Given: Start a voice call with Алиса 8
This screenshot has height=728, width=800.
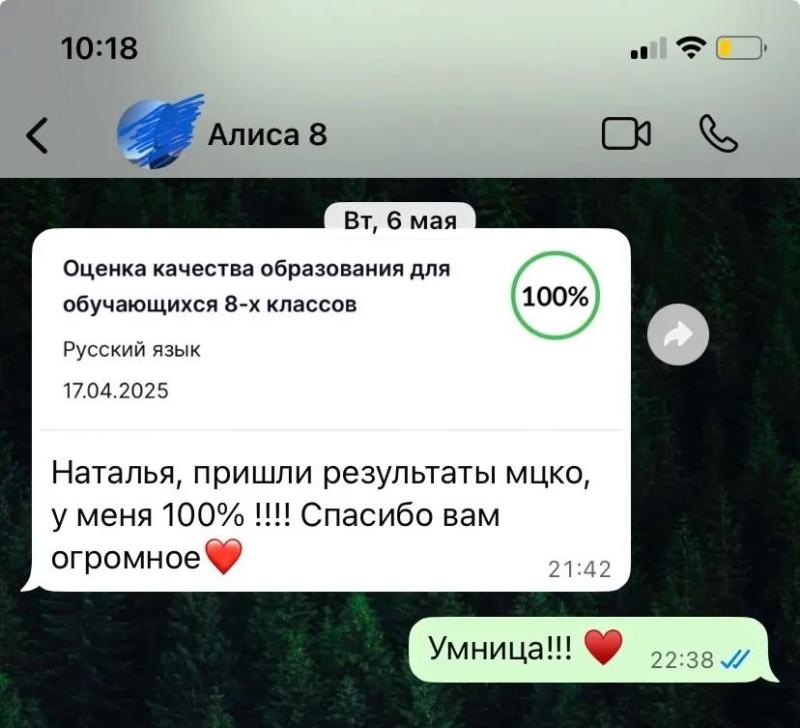Looking at the screenshot, I should 718,134.
